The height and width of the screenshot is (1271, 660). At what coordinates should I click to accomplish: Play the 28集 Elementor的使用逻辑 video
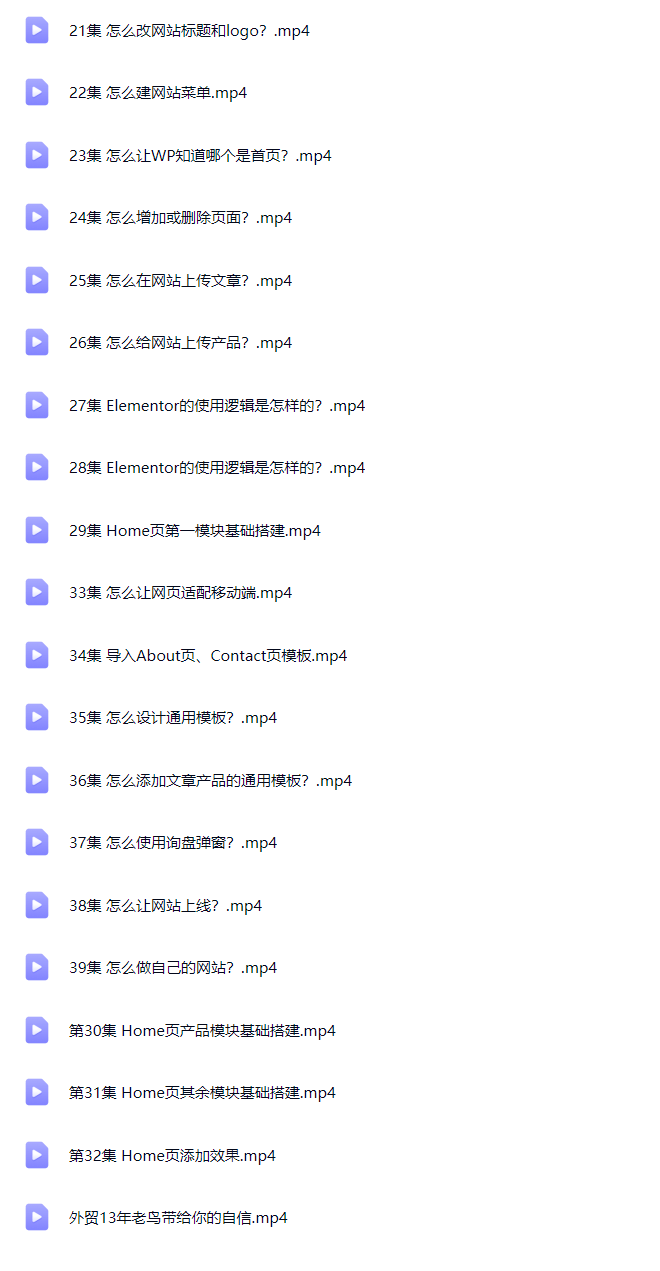tap(217, 468)
